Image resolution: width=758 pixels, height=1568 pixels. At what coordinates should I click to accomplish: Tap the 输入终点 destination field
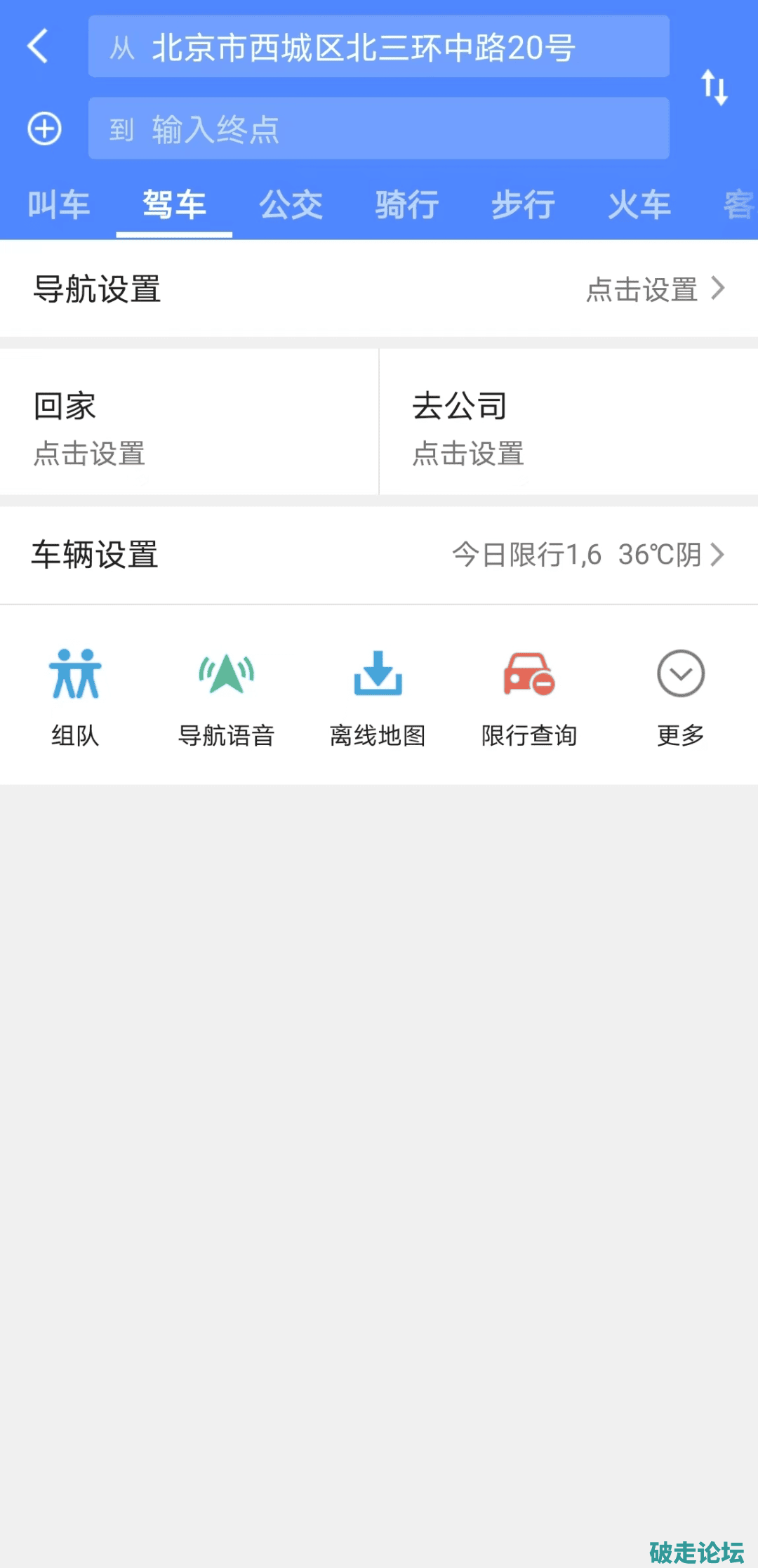coord(378,129)
